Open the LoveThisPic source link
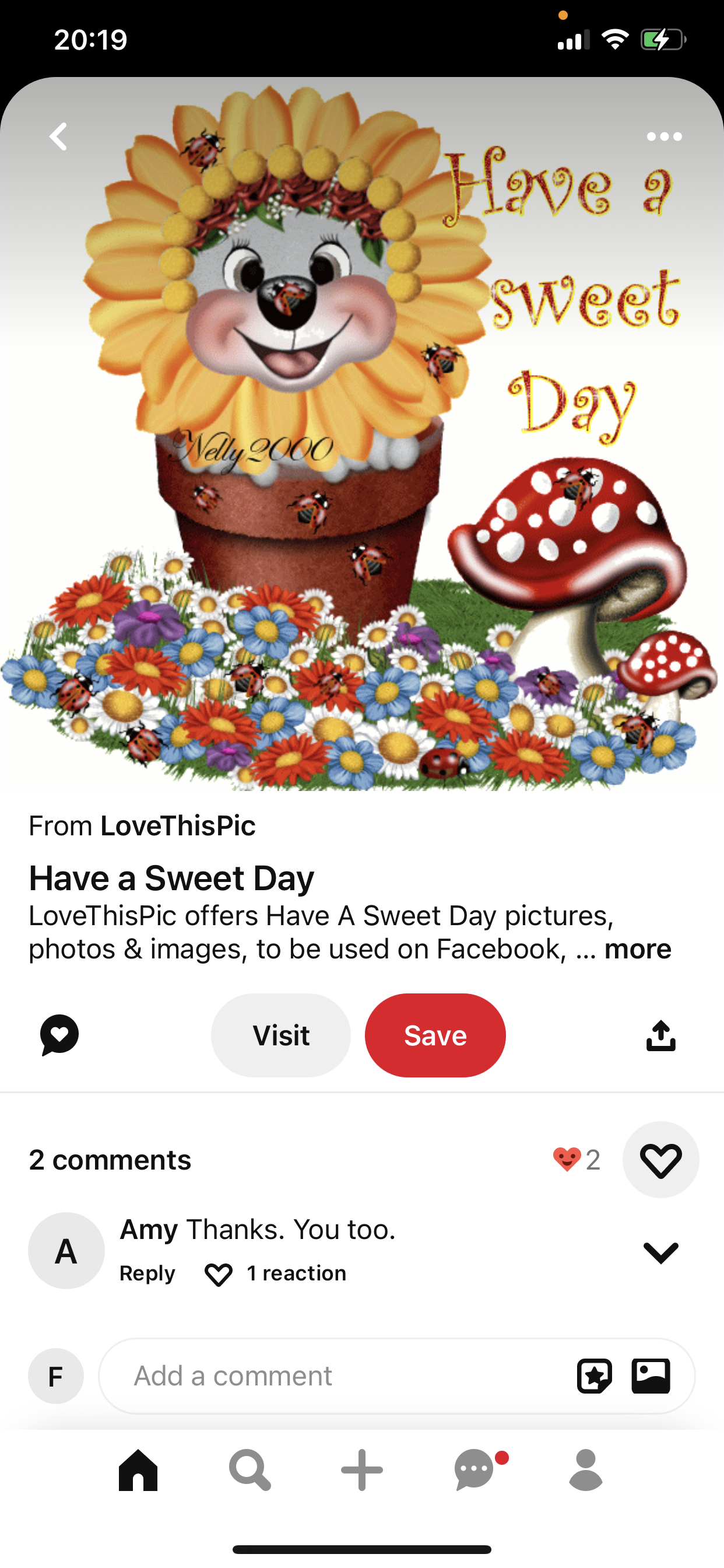 (x=178, y=826)
